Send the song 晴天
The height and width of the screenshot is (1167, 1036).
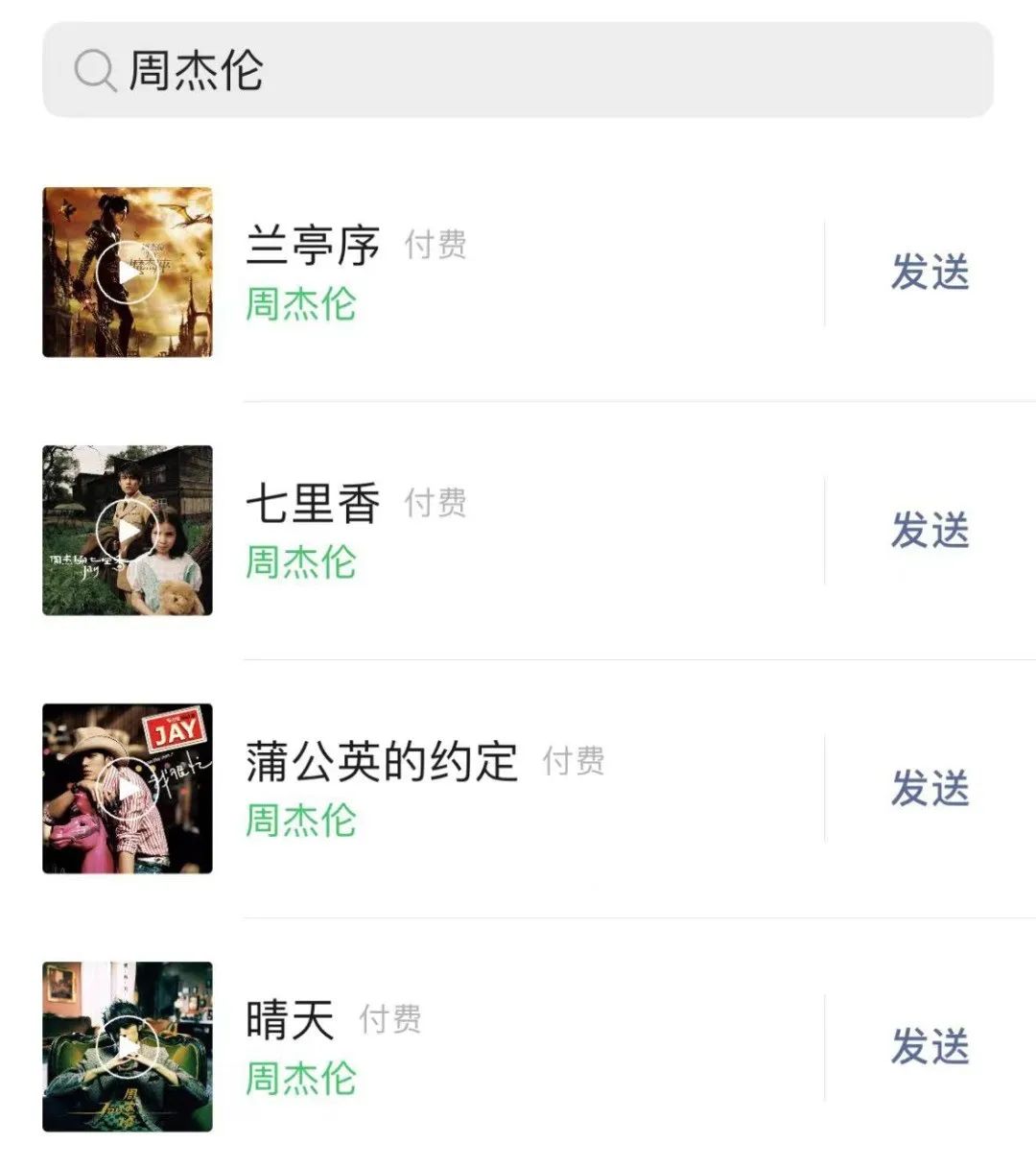(930, 1047)
